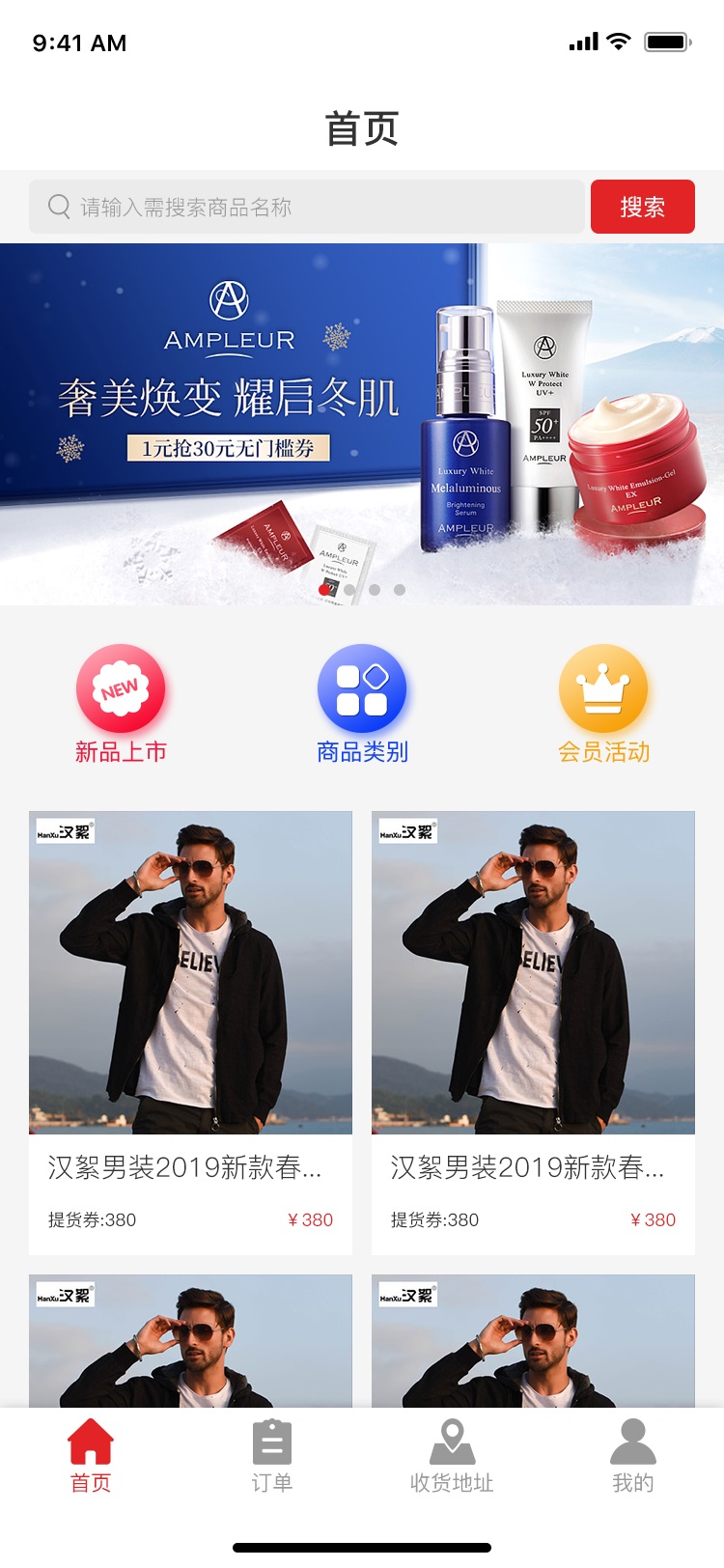The width and height of the screenshot is (724, 1568).
Task: Tap the product name search field
Action: click(x=307, y=207)
